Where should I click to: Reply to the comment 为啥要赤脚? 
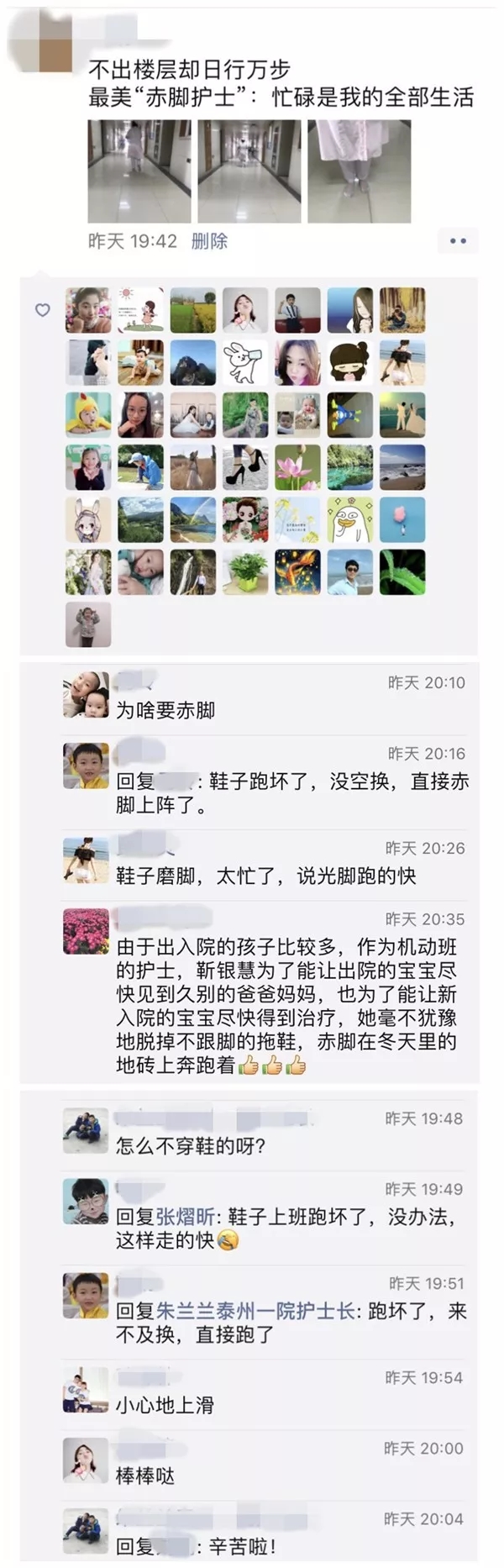click(x=165, y=710)
